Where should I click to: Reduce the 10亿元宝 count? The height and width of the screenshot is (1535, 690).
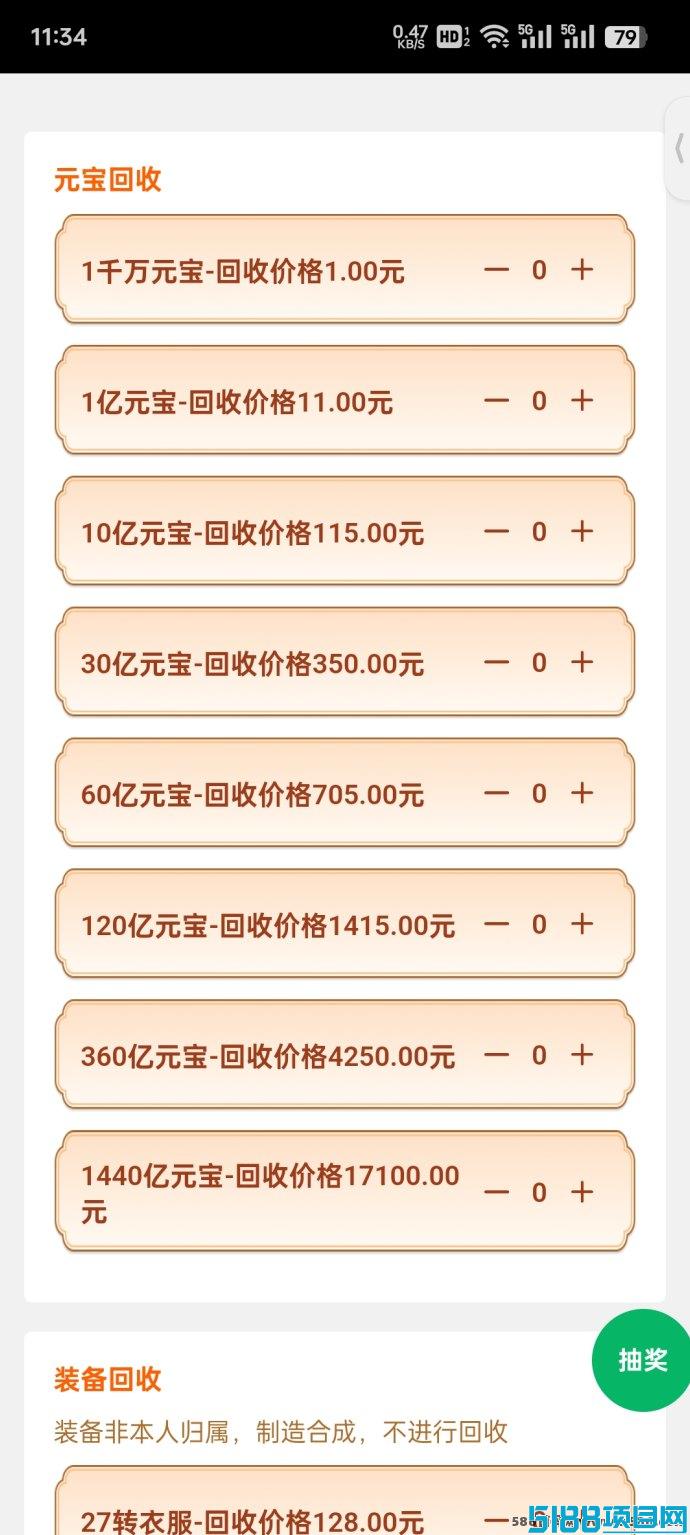click(496, 532)
